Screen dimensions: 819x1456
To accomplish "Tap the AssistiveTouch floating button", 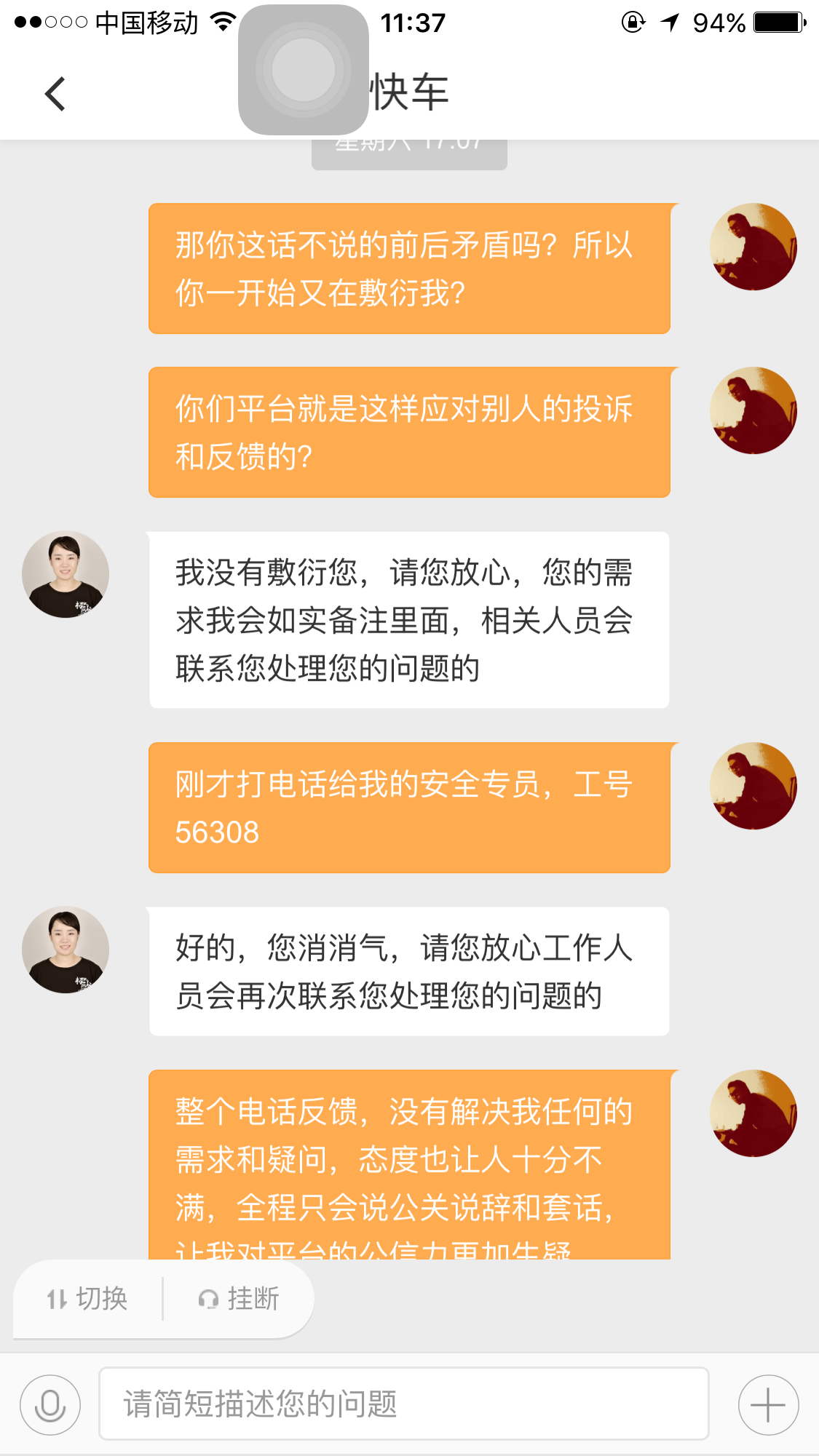I will coord(304,70).
